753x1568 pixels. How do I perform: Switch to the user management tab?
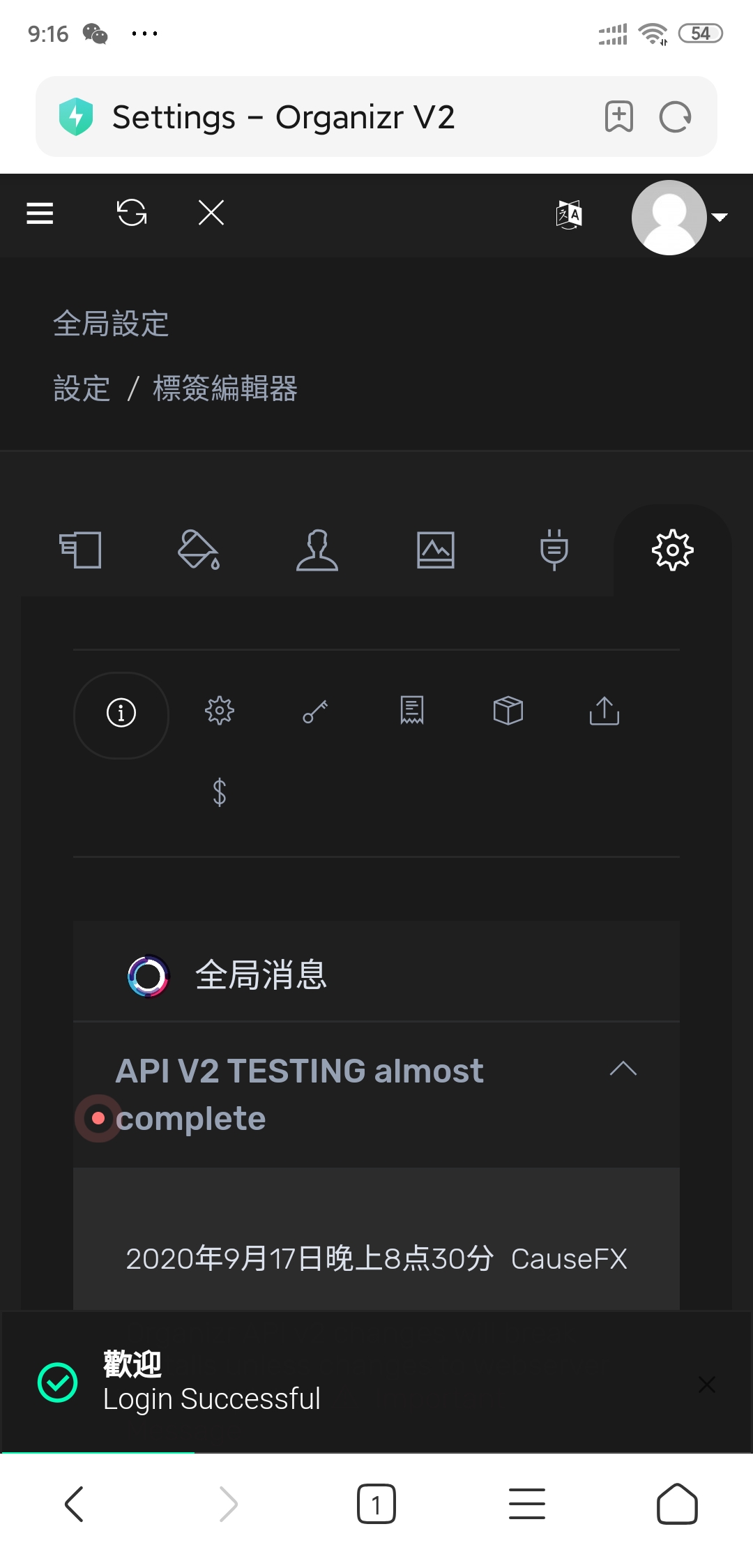pyautogui.click(x=317, y=550)
